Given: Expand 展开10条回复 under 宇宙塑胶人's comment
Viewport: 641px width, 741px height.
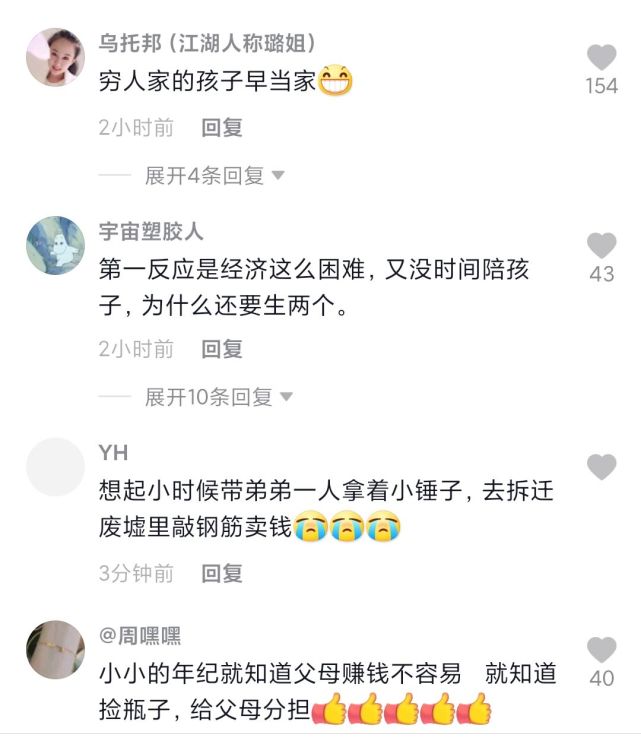Looking at the screenshot, I should (218, 397).
